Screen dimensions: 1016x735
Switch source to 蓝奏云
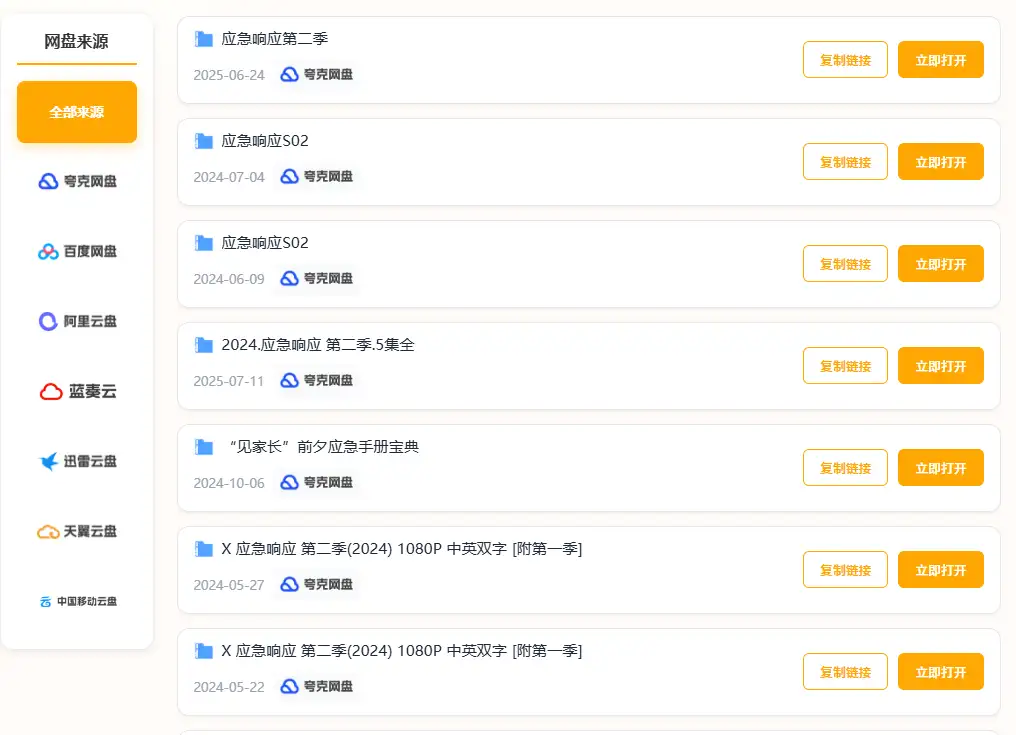tap(77, 391)
